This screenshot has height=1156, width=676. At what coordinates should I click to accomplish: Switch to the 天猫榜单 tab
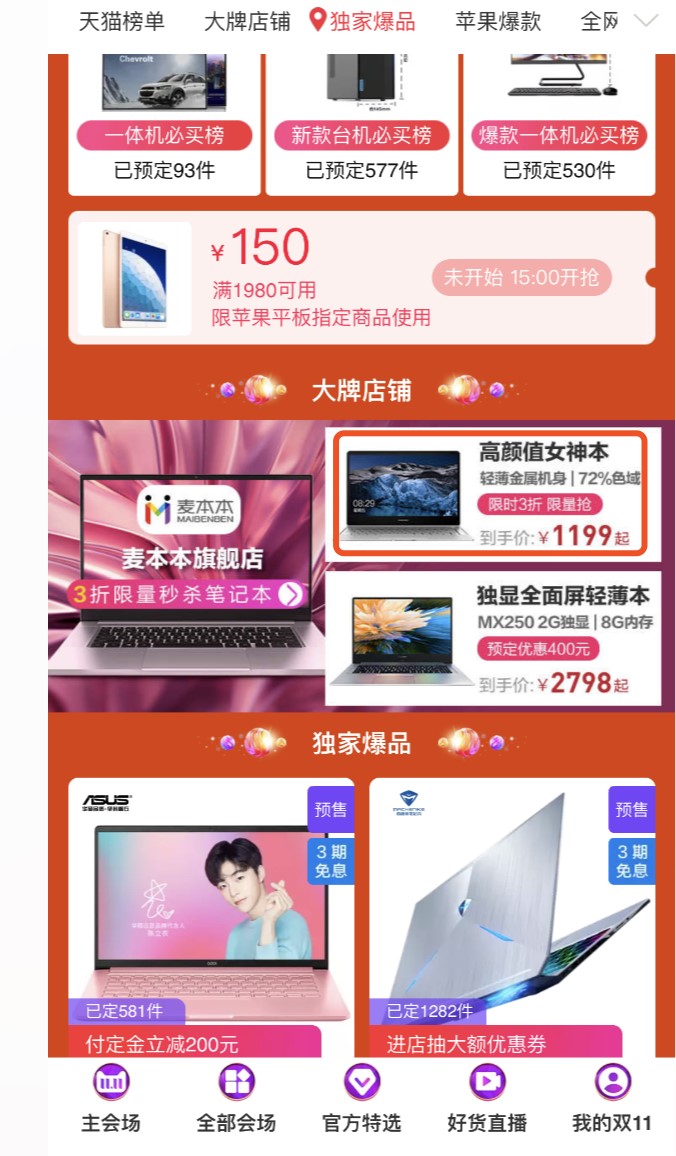pyautogui.click(x=122, y=21)
